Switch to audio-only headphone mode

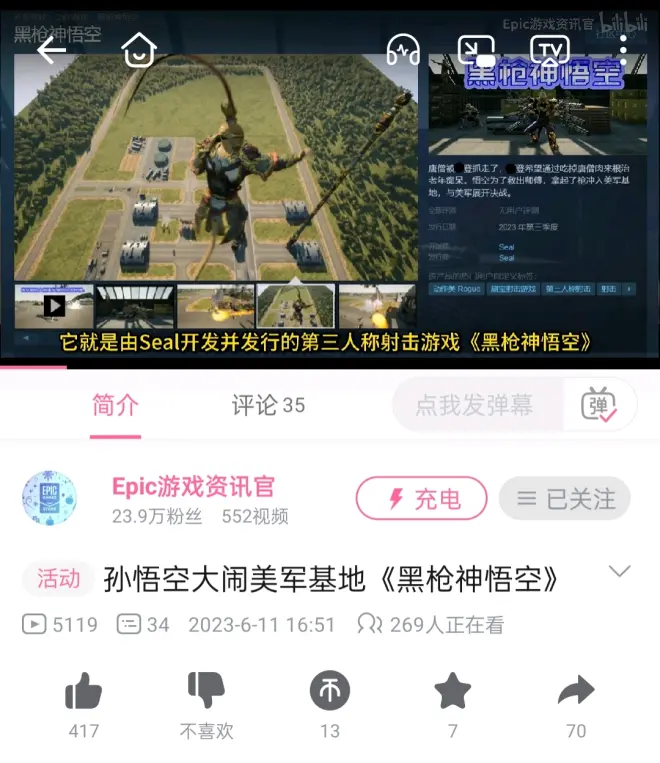point(402,49)
